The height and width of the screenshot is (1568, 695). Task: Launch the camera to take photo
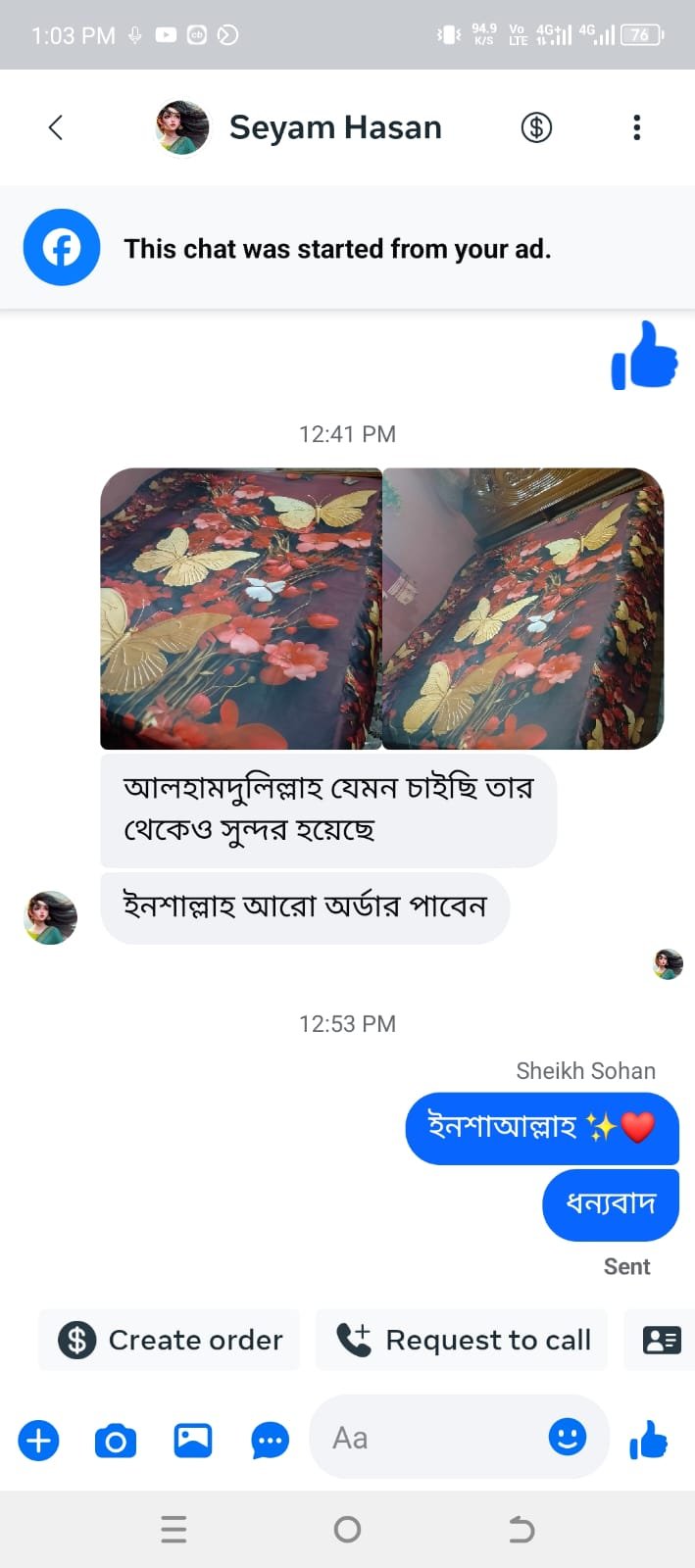[116, 1441]
